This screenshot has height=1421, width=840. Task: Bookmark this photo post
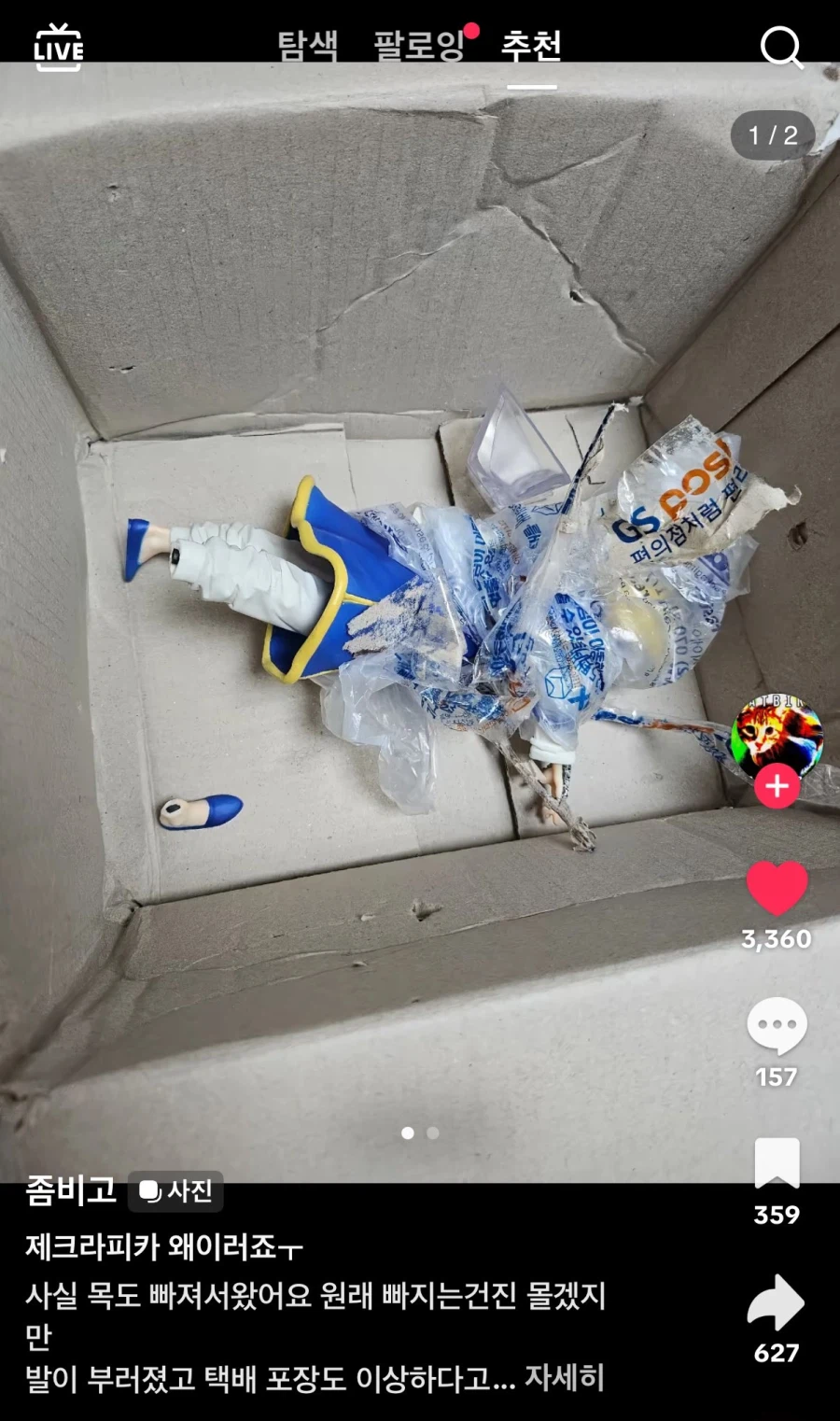coord(777,1163)
